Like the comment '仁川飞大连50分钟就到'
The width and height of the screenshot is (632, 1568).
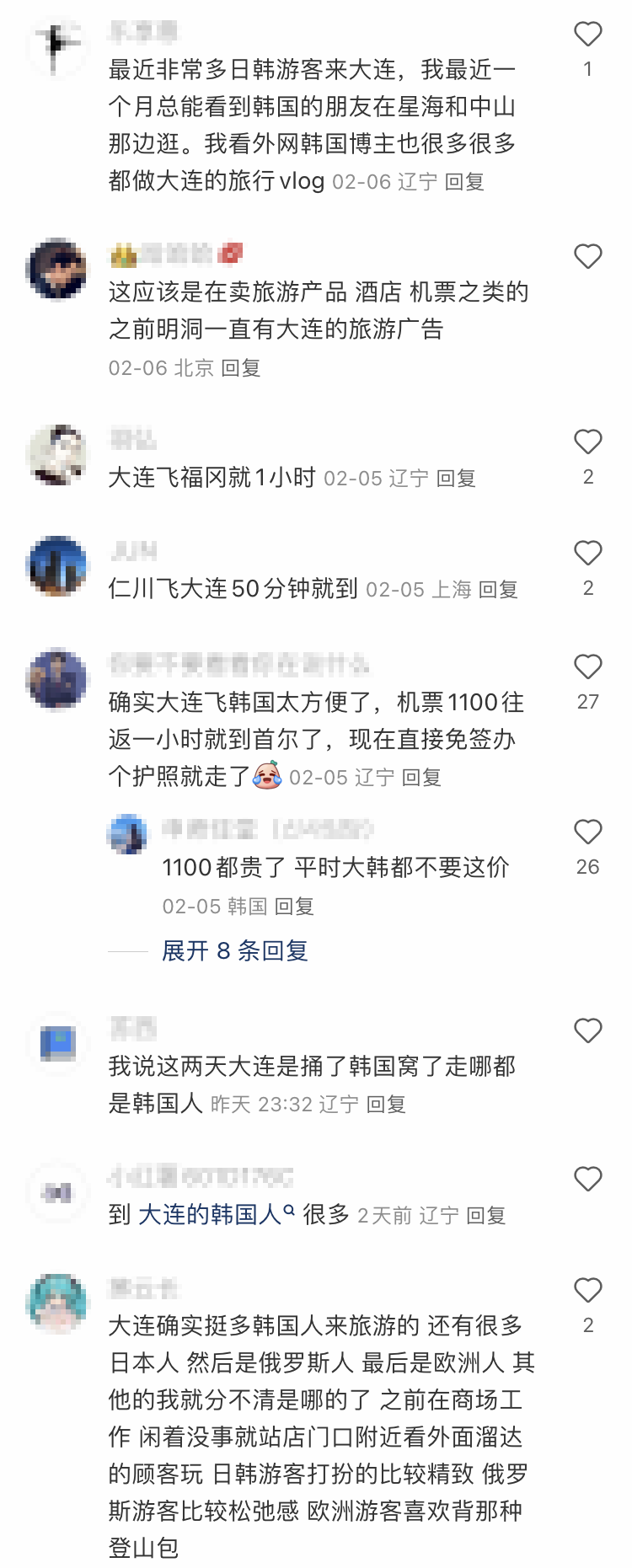point(587,554)
